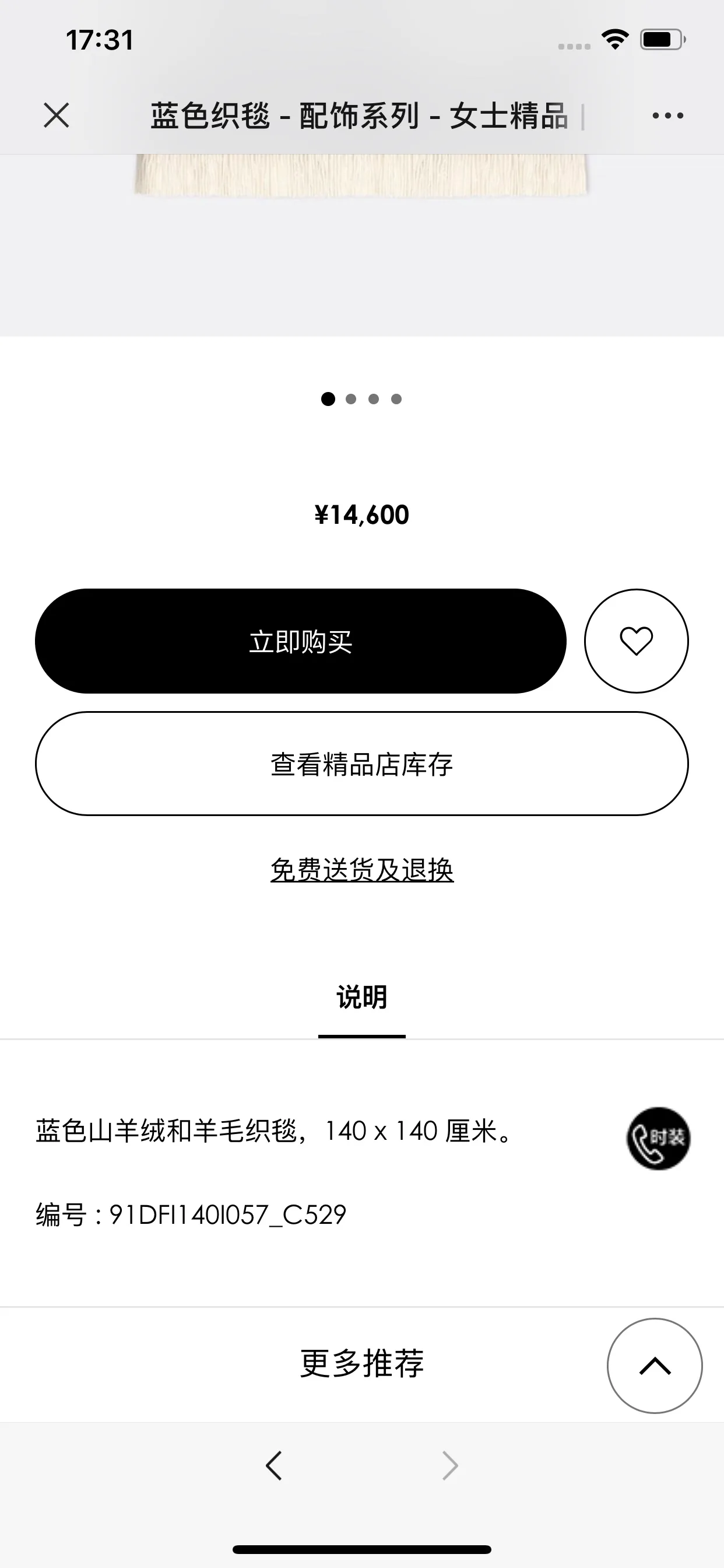Tap 立即购买 to buy now

point(301,641)
